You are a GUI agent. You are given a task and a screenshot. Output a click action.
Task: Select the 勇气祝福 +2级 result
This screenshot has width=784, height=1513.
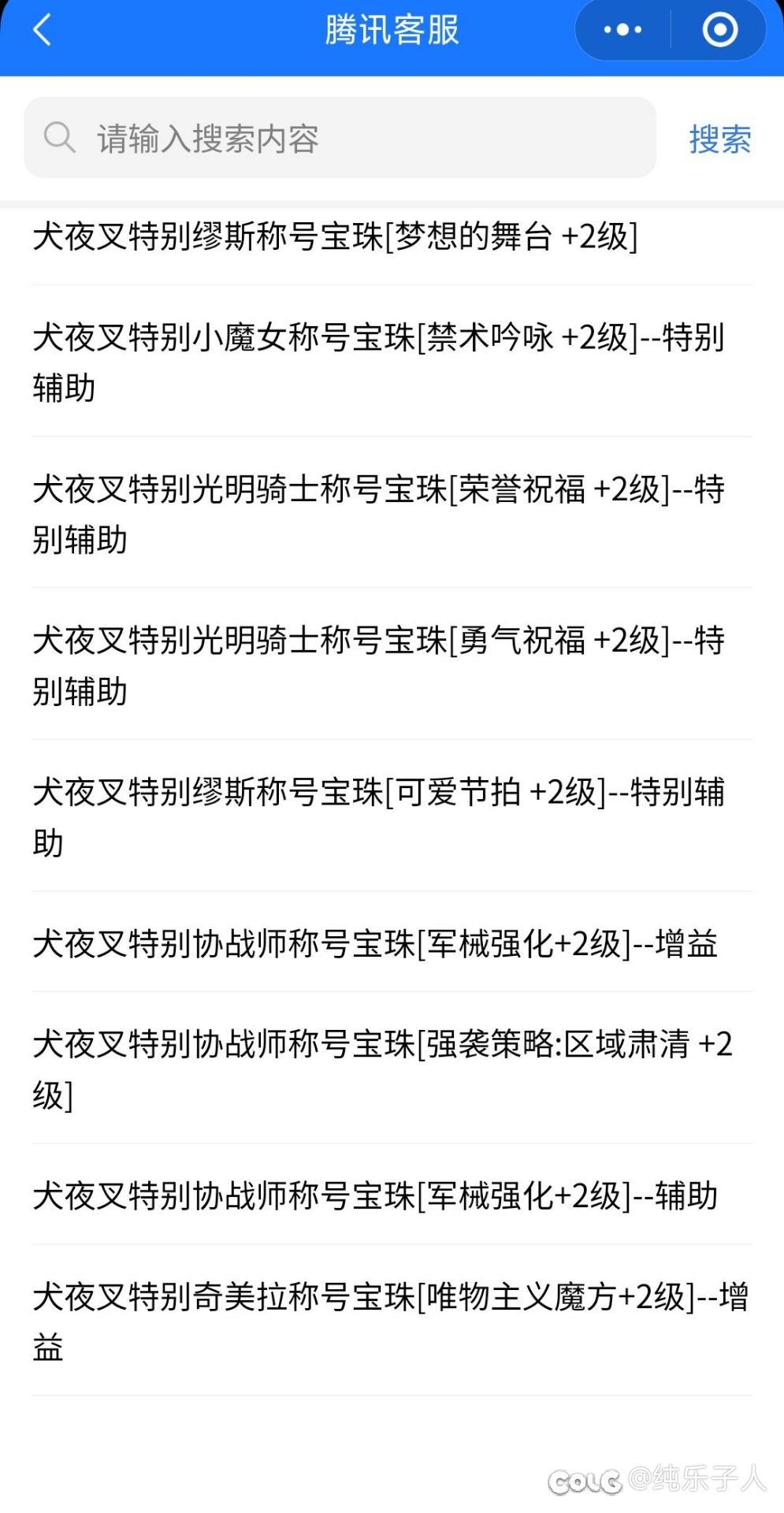(392, 664)
